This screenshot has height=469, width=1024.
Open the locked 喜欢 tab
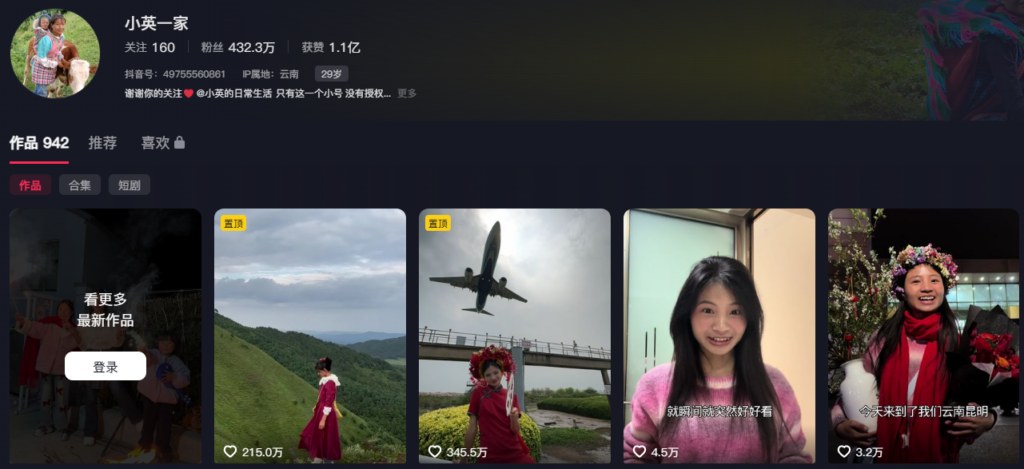[162, 143]
